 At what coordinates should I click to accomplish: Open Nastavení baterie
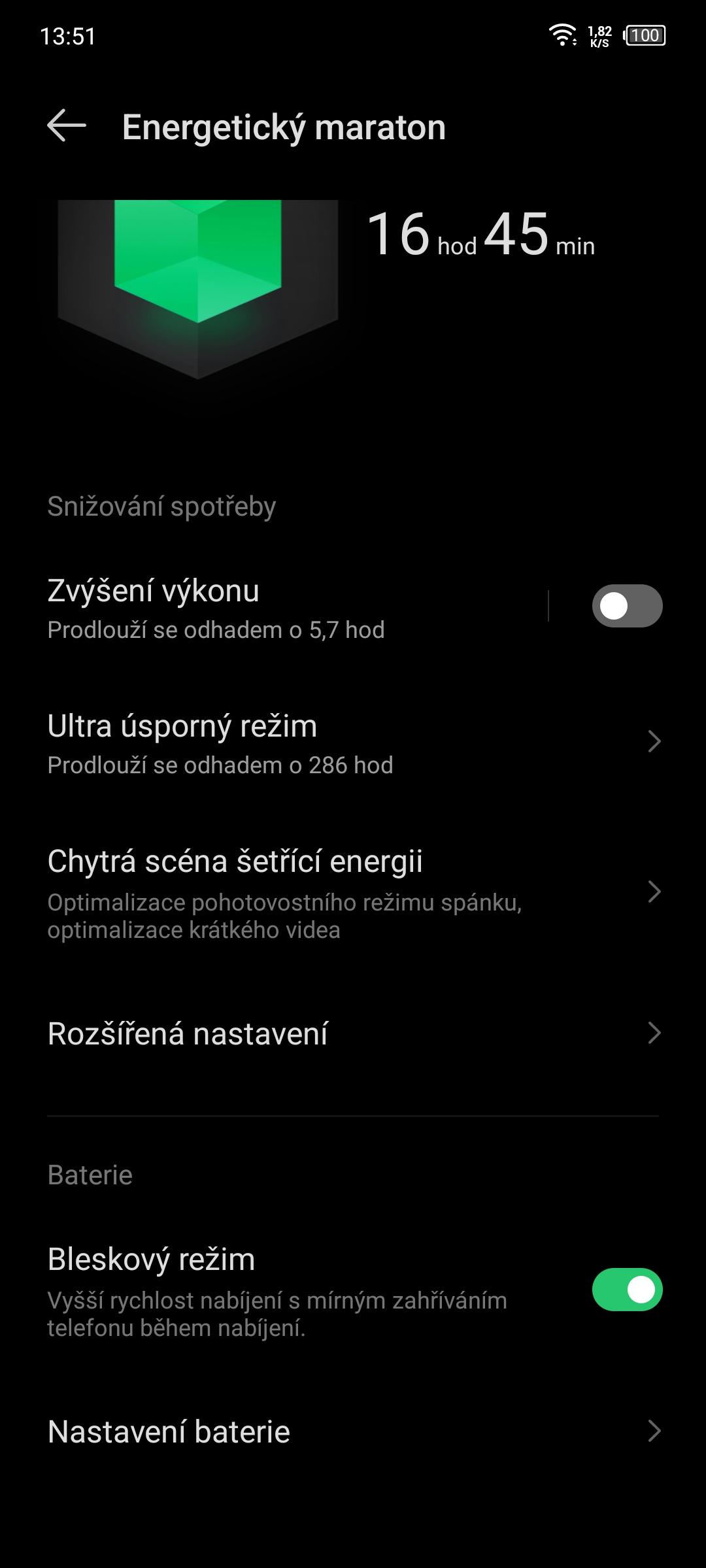353,1431
